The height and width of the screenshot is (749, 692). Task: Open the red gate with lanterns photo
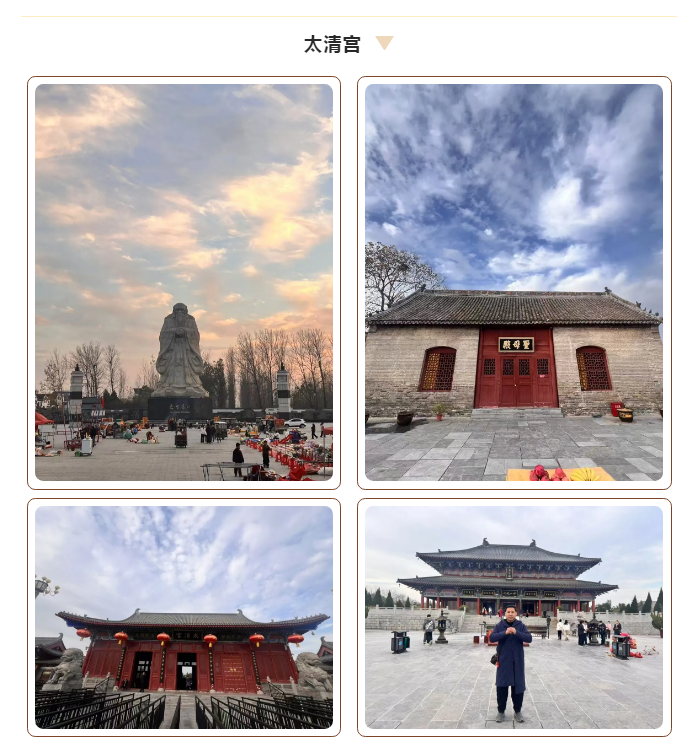tap(184, 616)
